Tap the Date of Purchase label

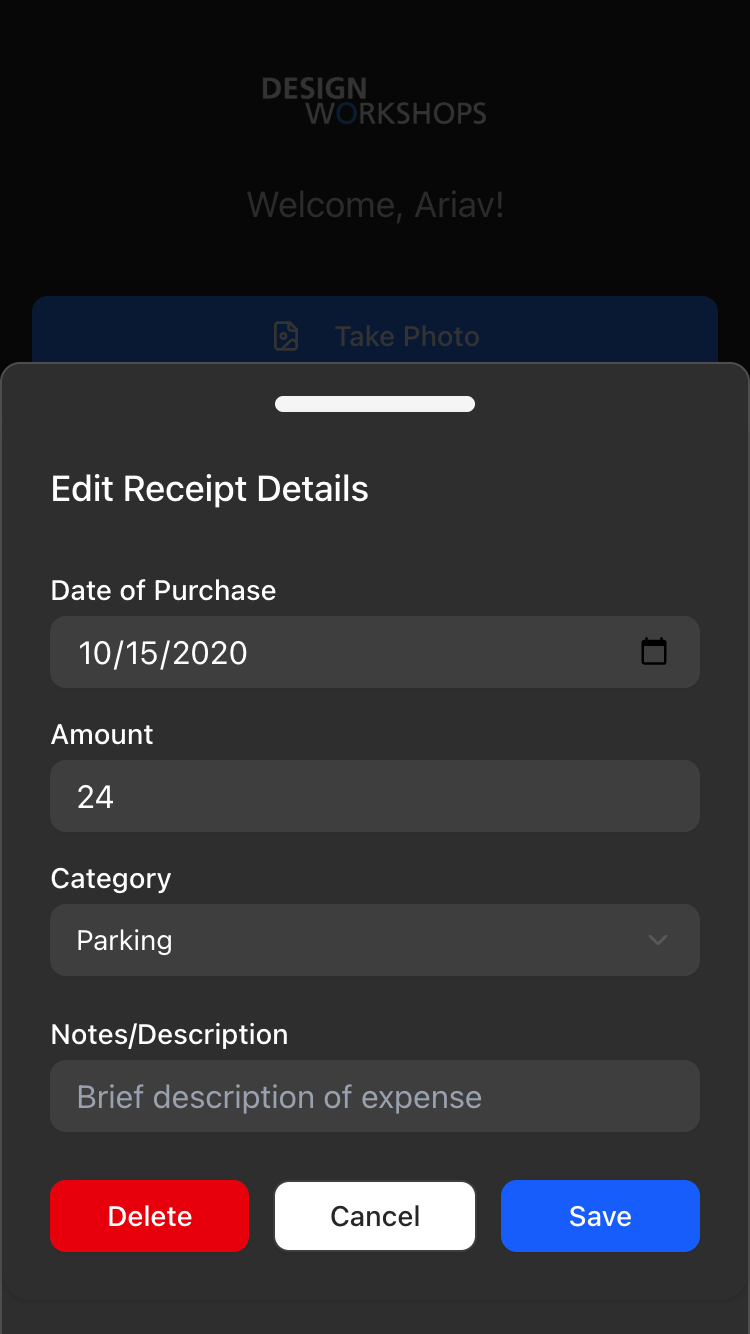pos(163,590)
